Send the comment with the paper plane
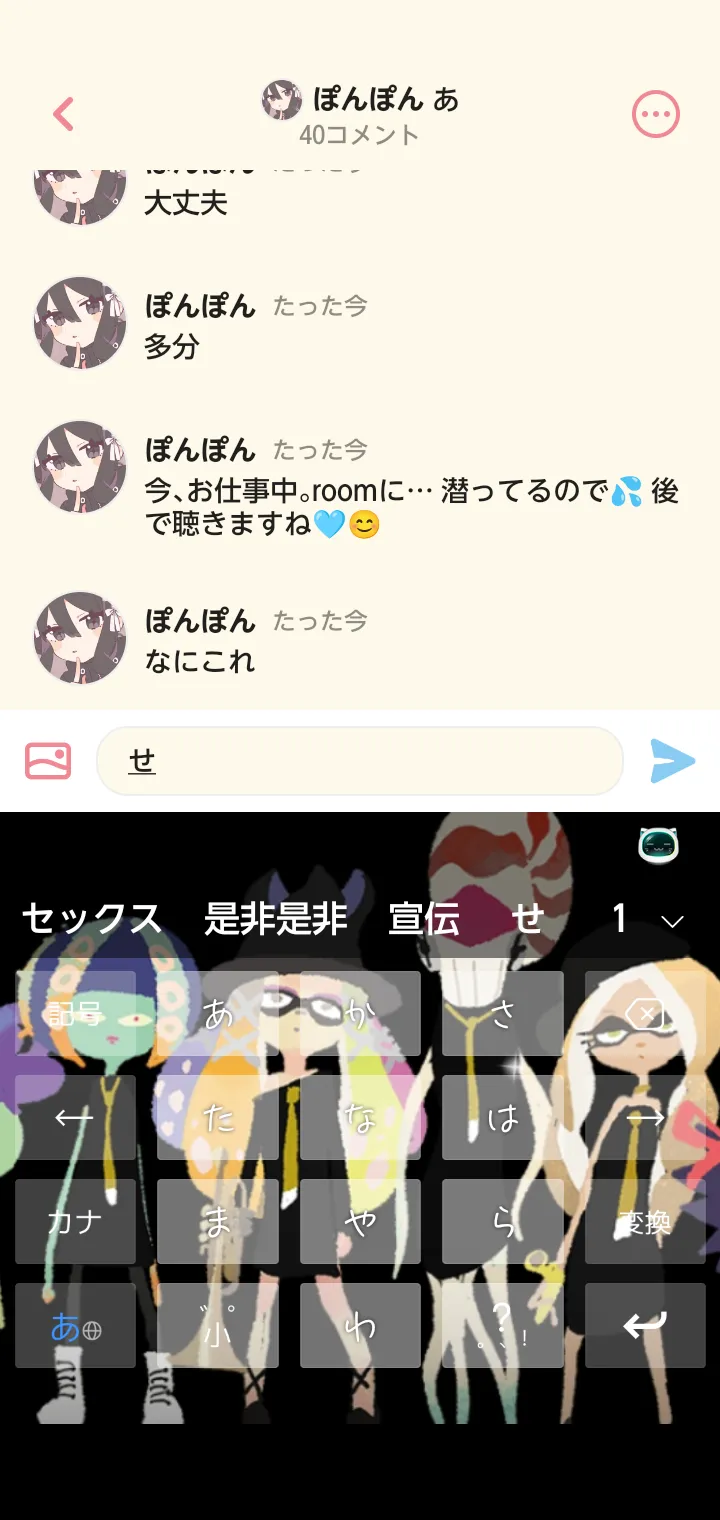 [x=672, y=761]
